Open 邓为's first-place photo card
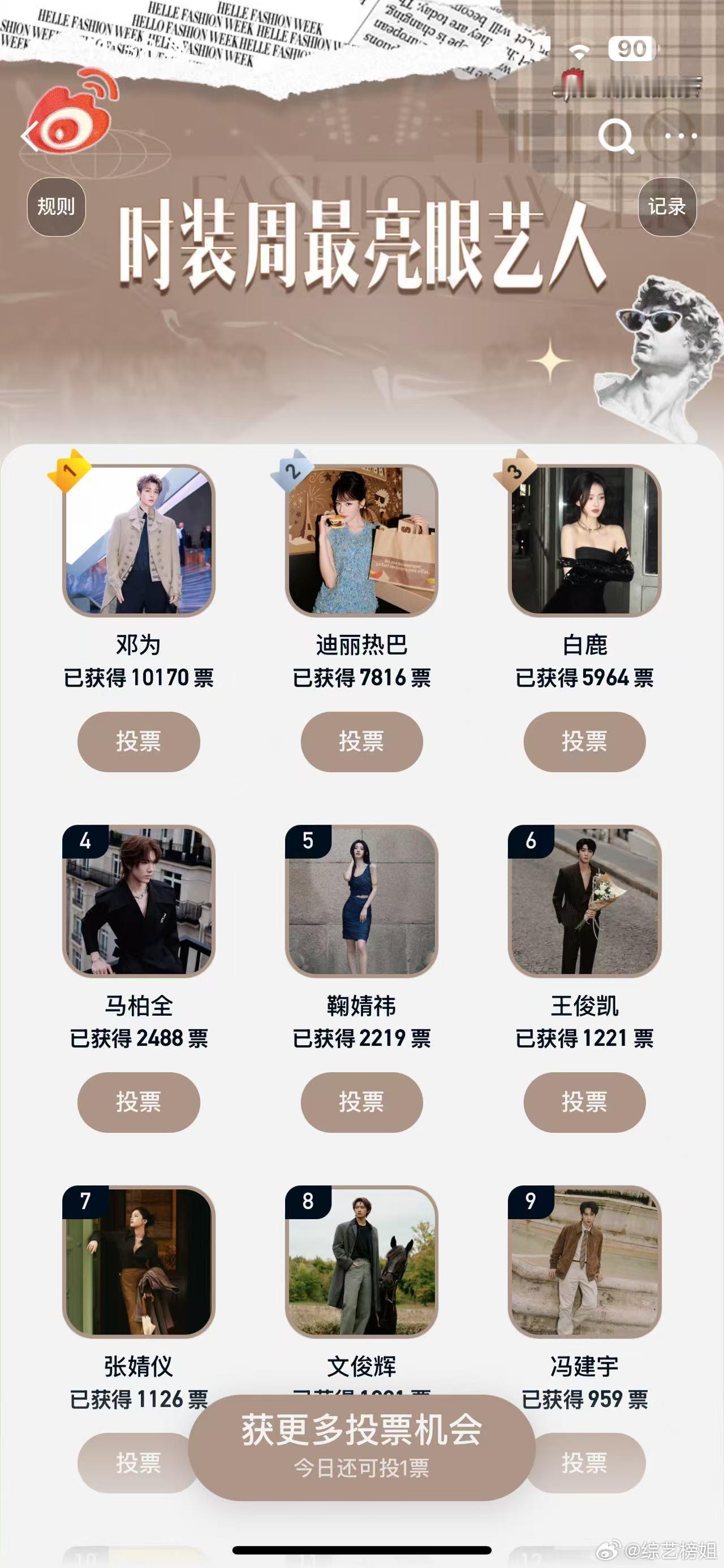This screenshot has height=1568, width=724. point(139,540)
